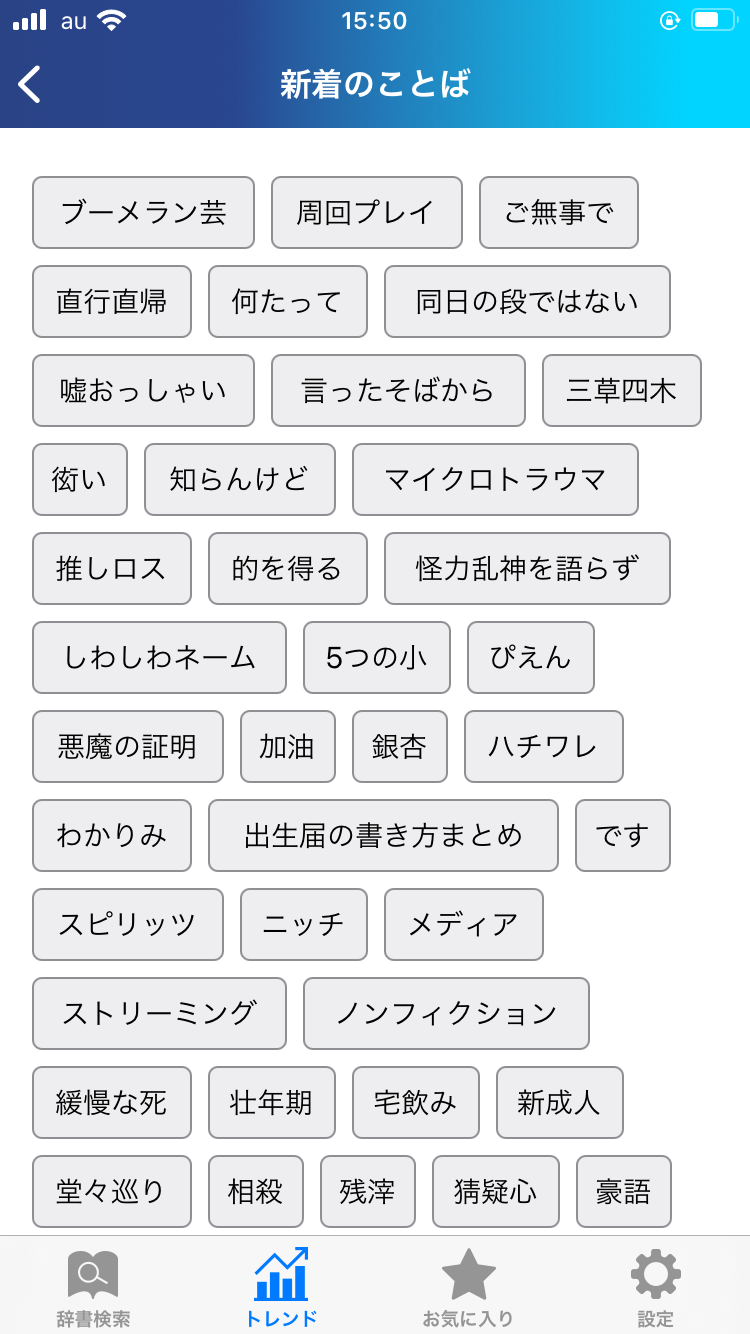
Task: Look up 悪魔の証明
Action: [128, 746]
